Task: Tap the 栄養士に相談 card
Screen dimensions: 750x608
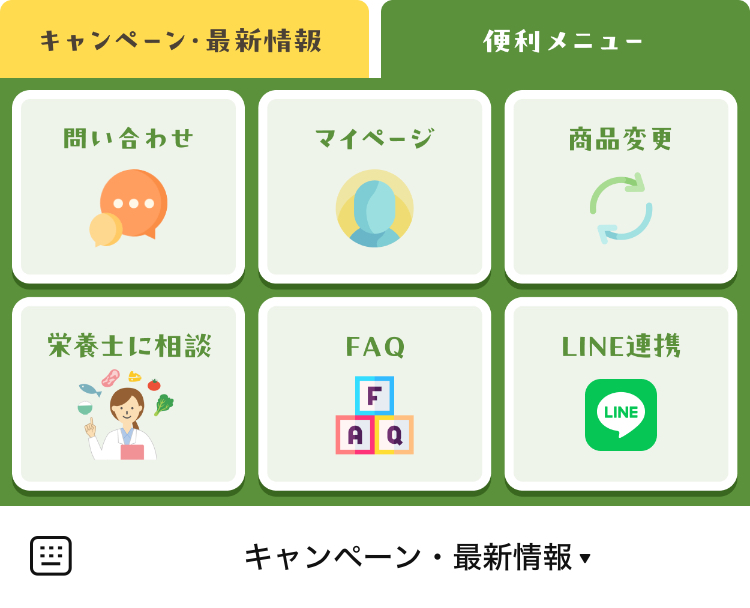Action: [x=128, y=394]
